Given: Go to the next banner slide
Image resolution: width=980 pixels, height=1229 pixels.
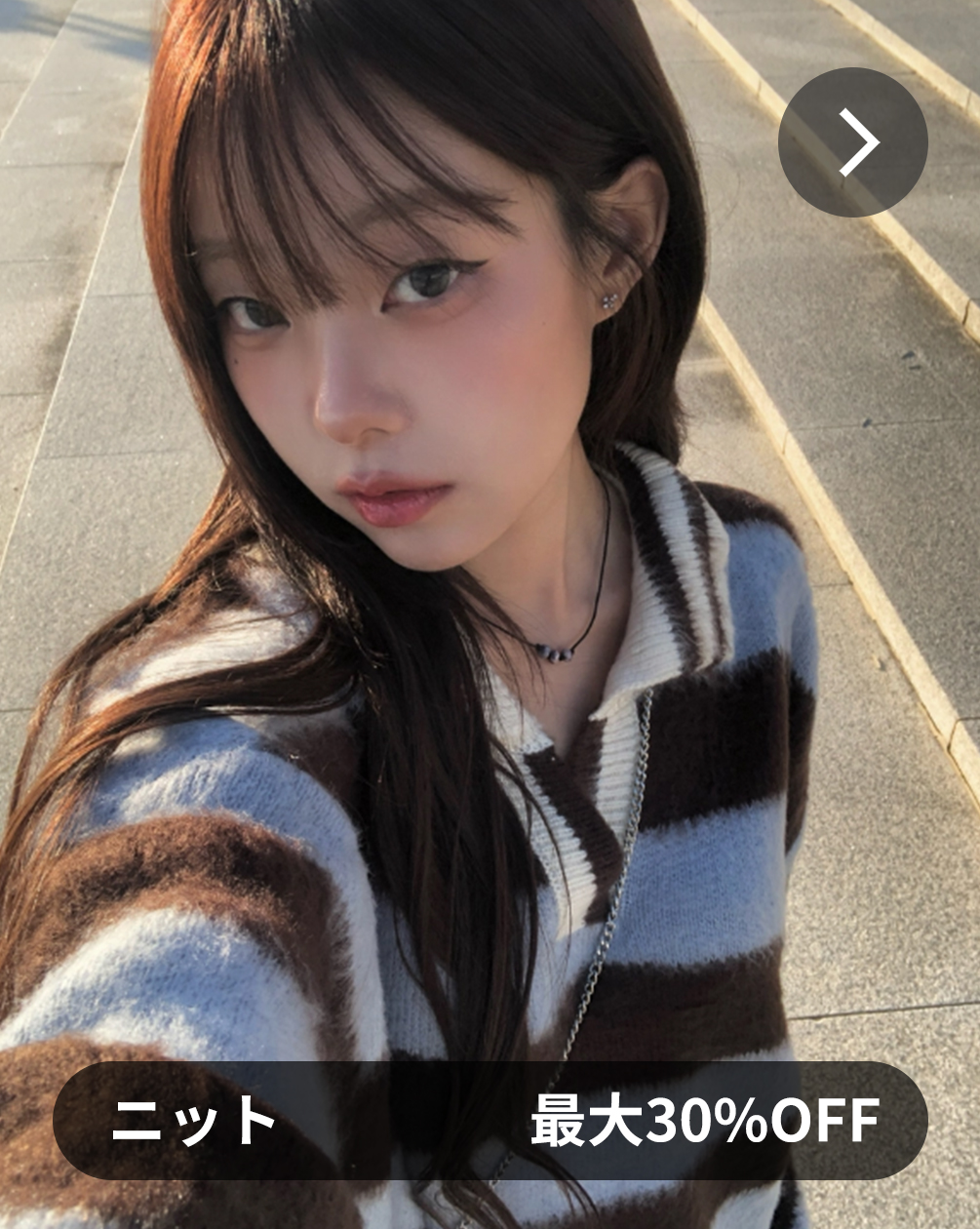Looking at the screenshot, I should [852, 142].
